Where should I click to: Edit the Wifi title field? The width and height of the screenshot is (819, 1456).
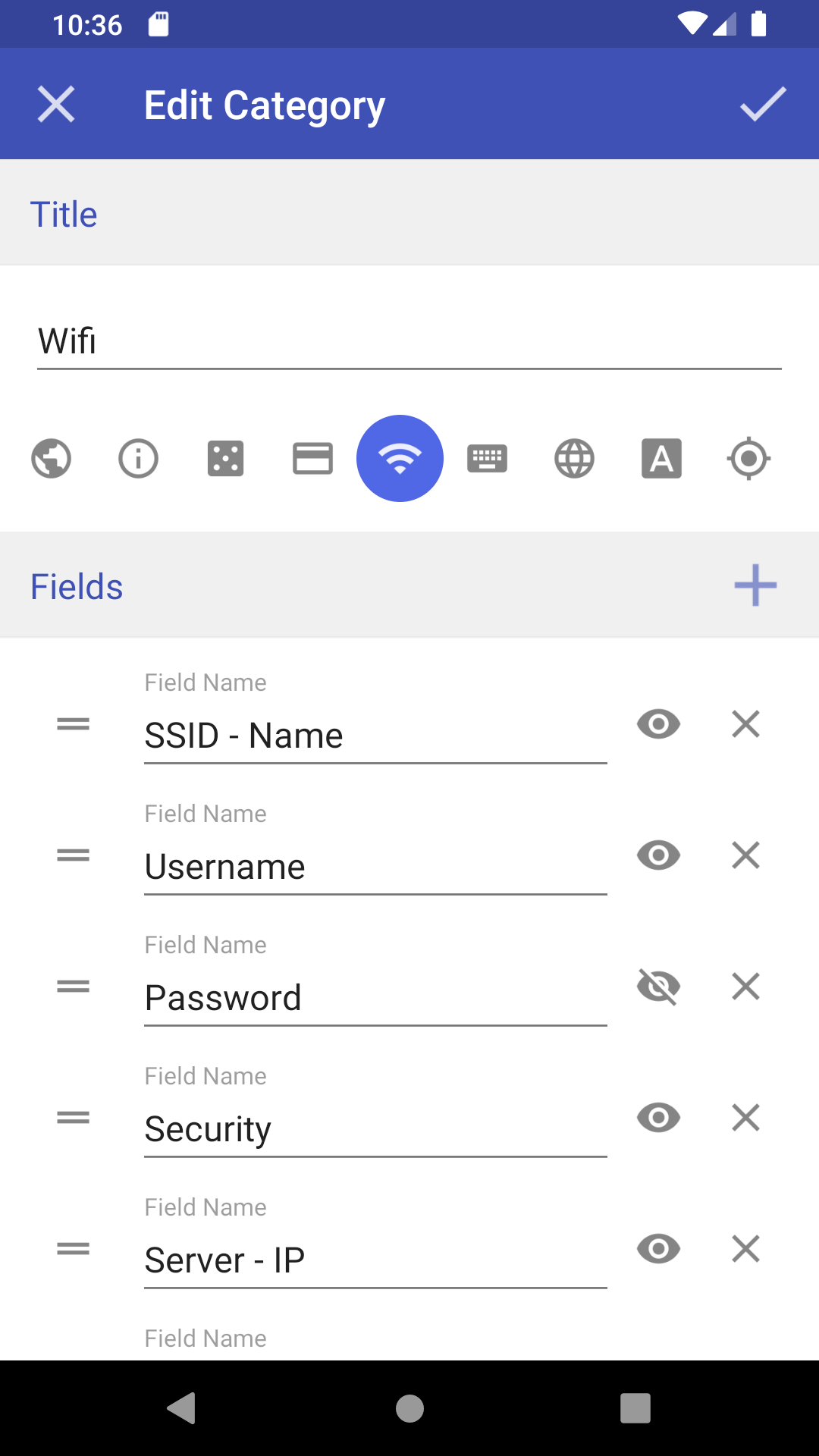click(x=409, y=341)
